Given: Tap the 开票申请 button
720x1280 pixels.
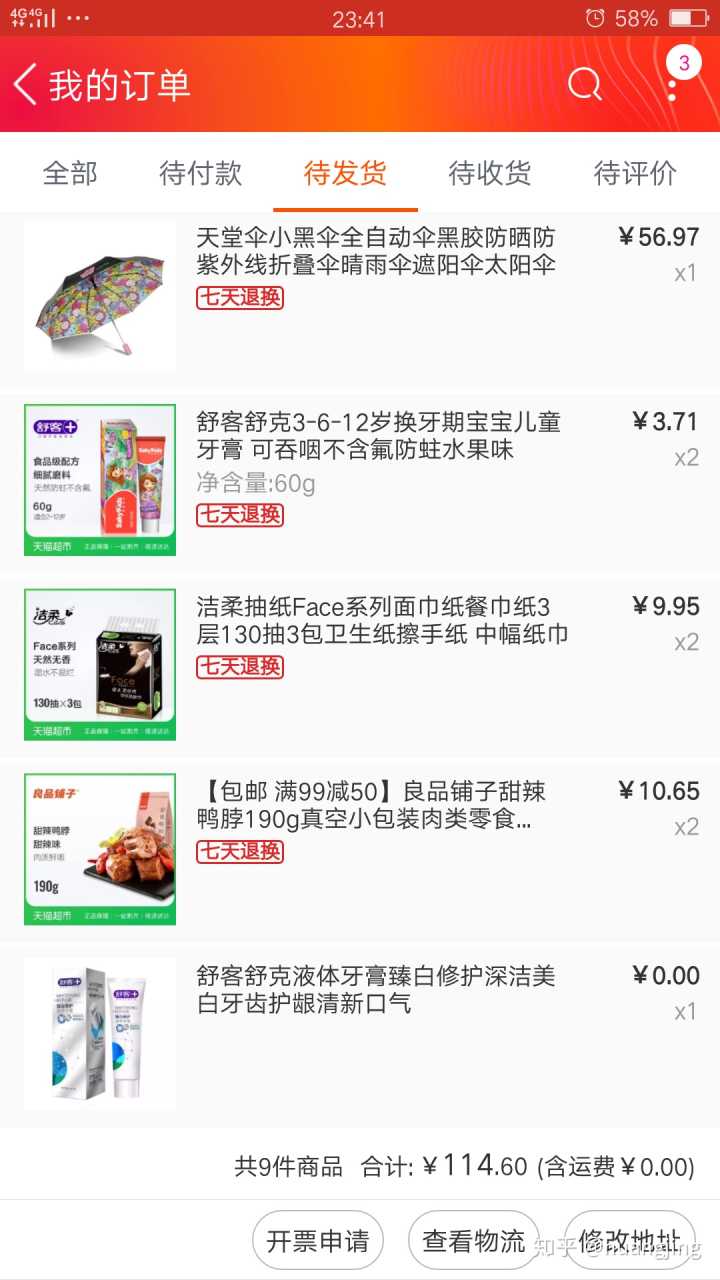Looking at the screenshot, I should (x=318, y=1241).
